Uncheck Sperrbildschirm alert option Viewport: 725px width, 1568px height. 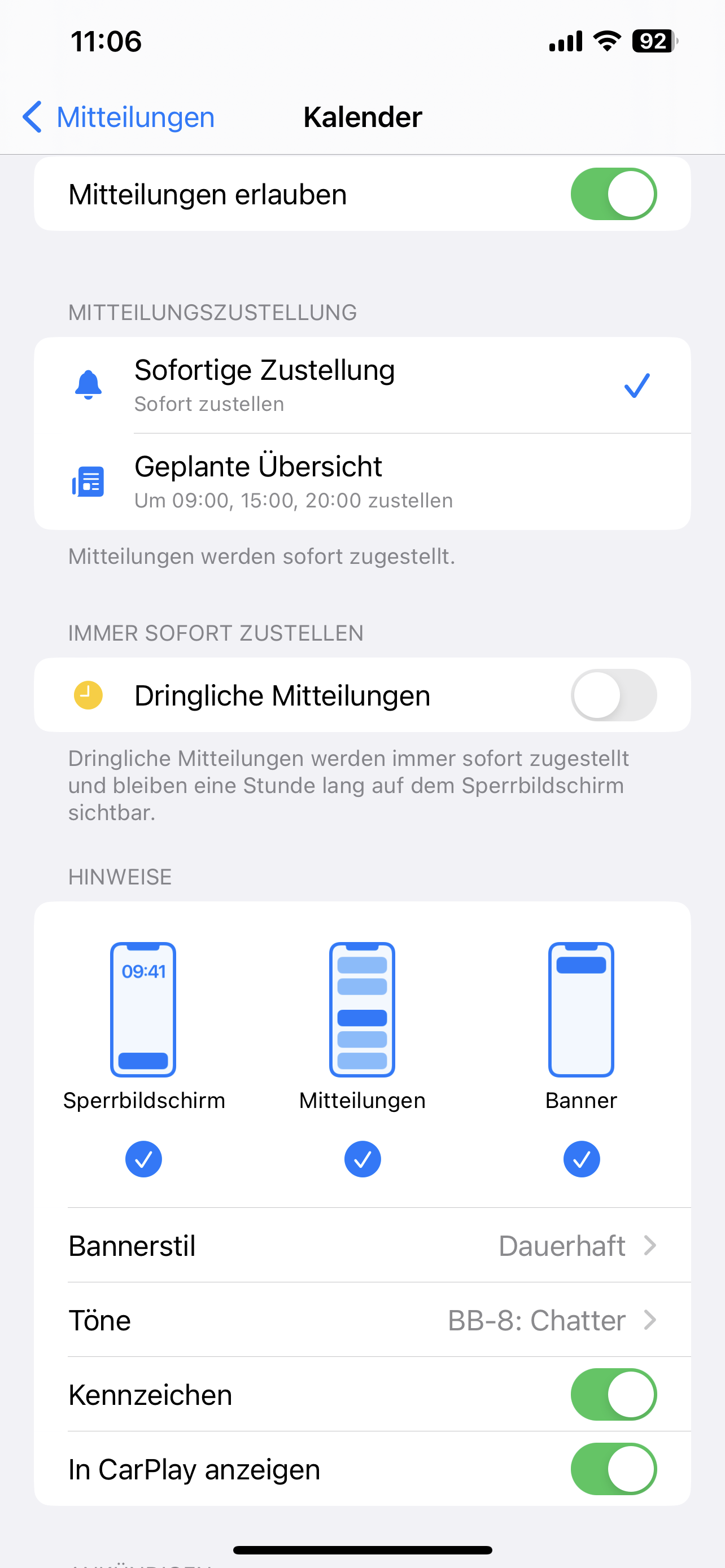coord(143,1159)
